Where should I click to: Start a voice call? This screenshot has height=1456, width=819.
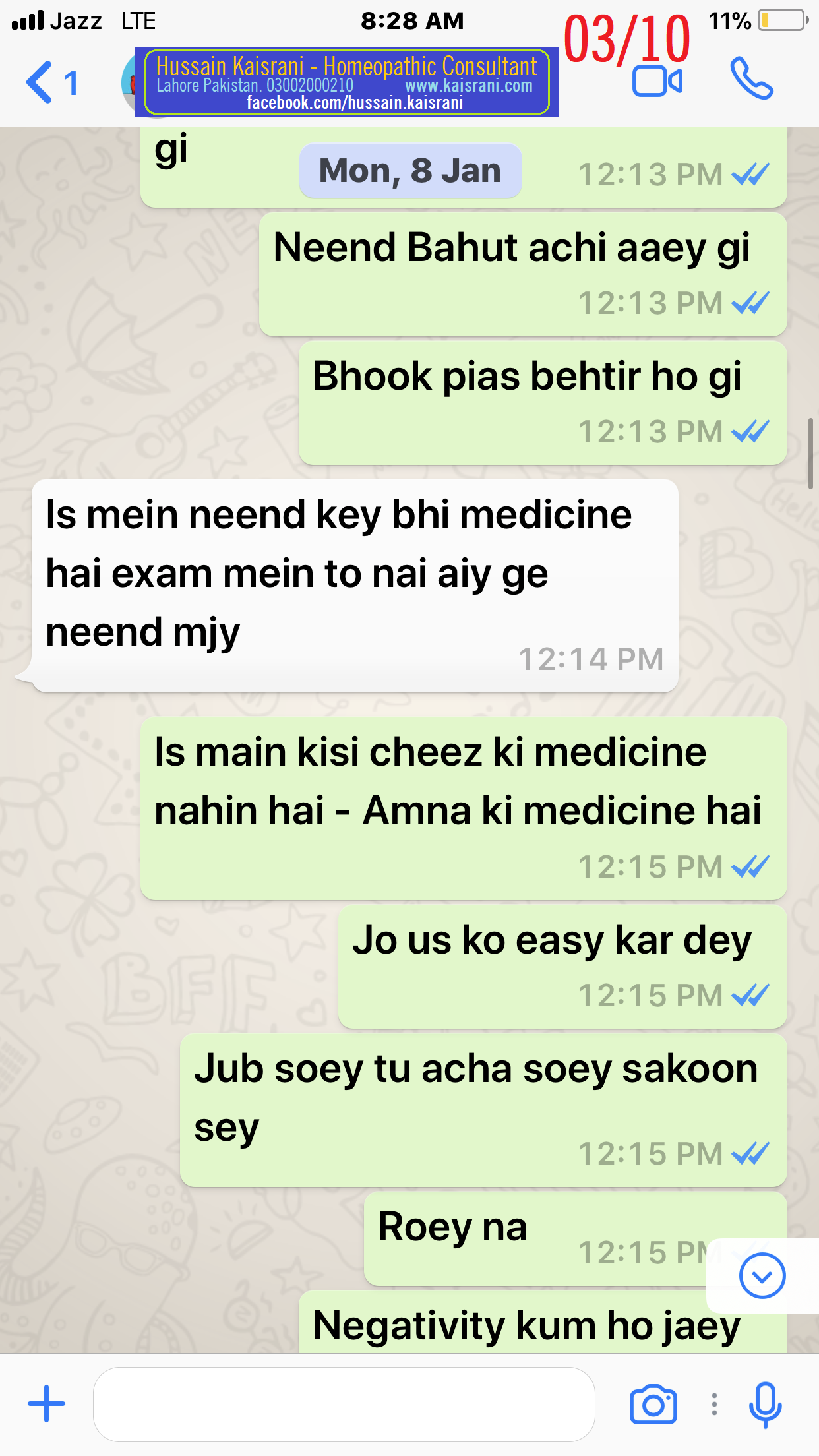click(x=751, y=78)
